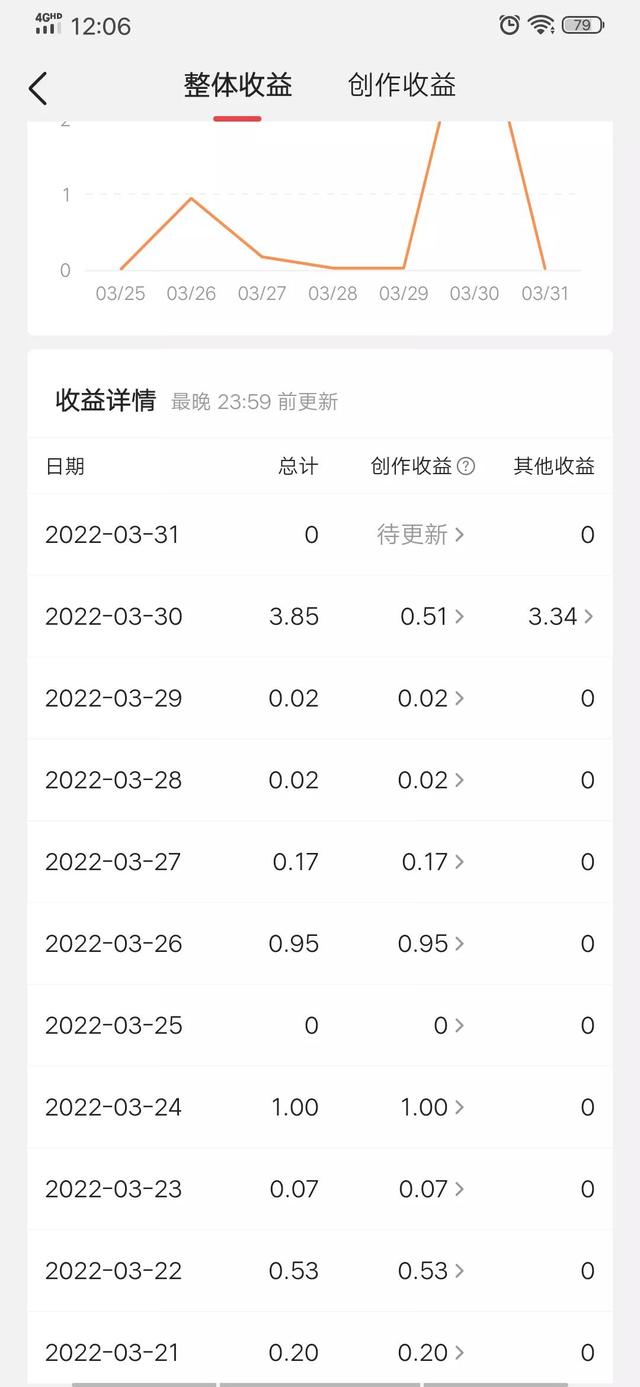View 0.20 创作收益 detail for 2022-03-21
The height and width of the screenshot is (1387, 640).
pyautogui.click(x=431, y=1353)
